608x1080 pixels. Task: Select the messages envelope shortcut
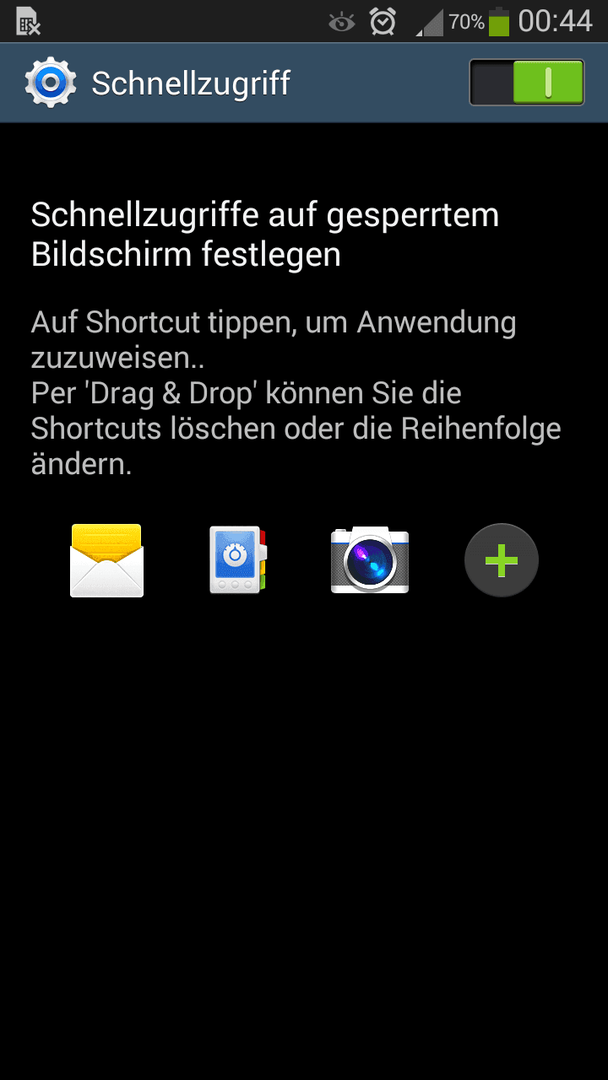(107, 561)
